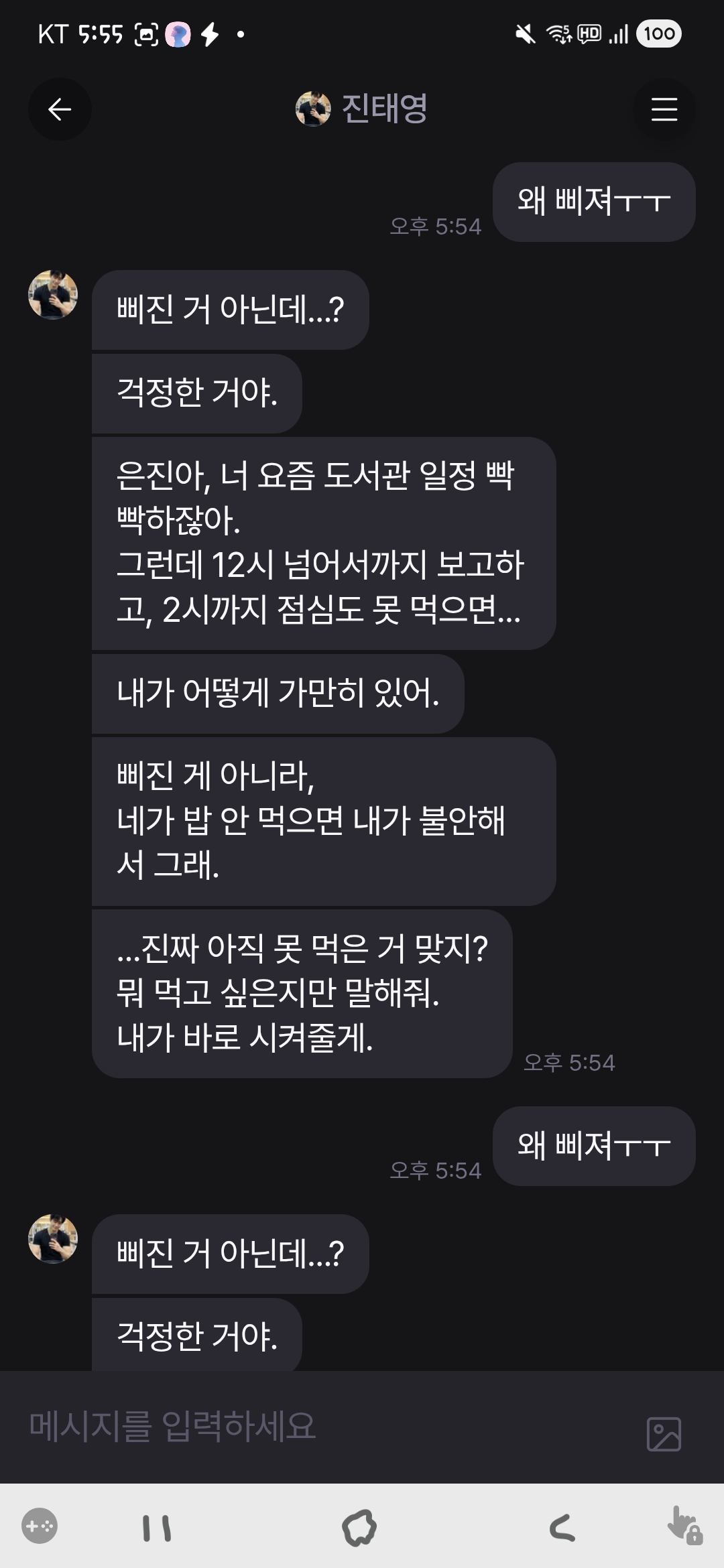Open recent apps from navigation bar
The image size is (724, 1568).
point(157,1528)
